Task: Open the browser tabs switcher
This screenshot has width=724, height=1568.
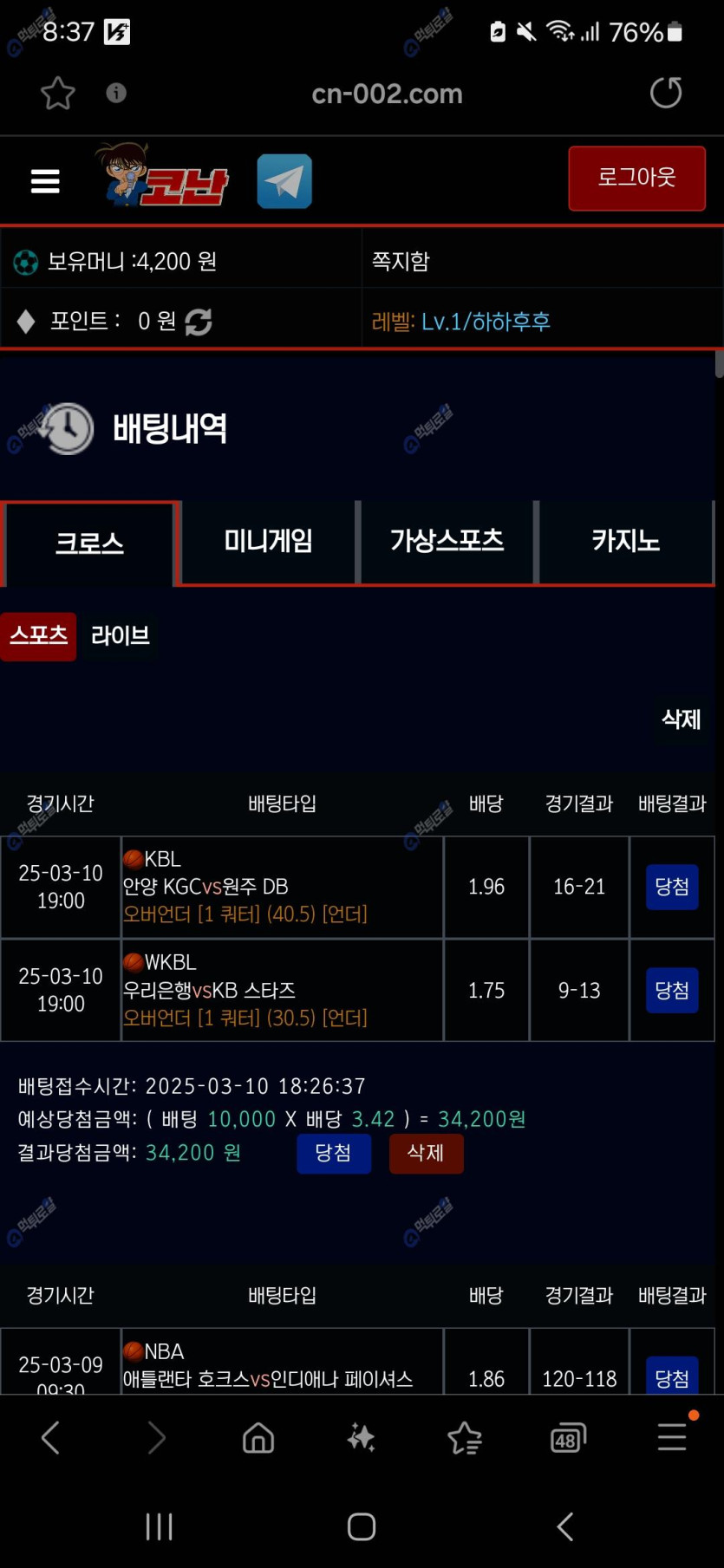Action: [x=568, y=1439]
